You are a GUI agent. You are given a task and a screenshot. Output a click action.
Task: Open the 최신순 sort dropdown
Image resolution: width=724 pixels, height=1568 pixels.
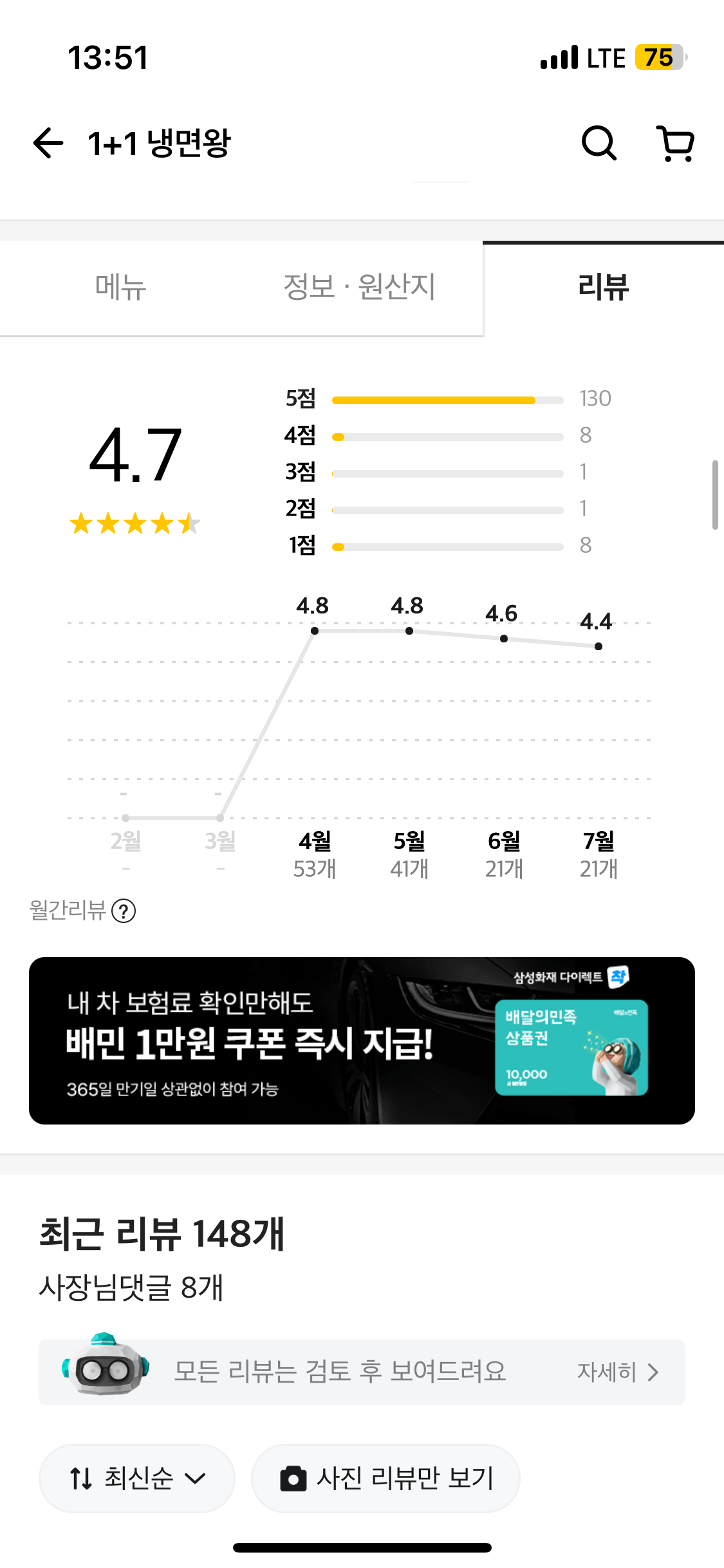coord(137,1478)
